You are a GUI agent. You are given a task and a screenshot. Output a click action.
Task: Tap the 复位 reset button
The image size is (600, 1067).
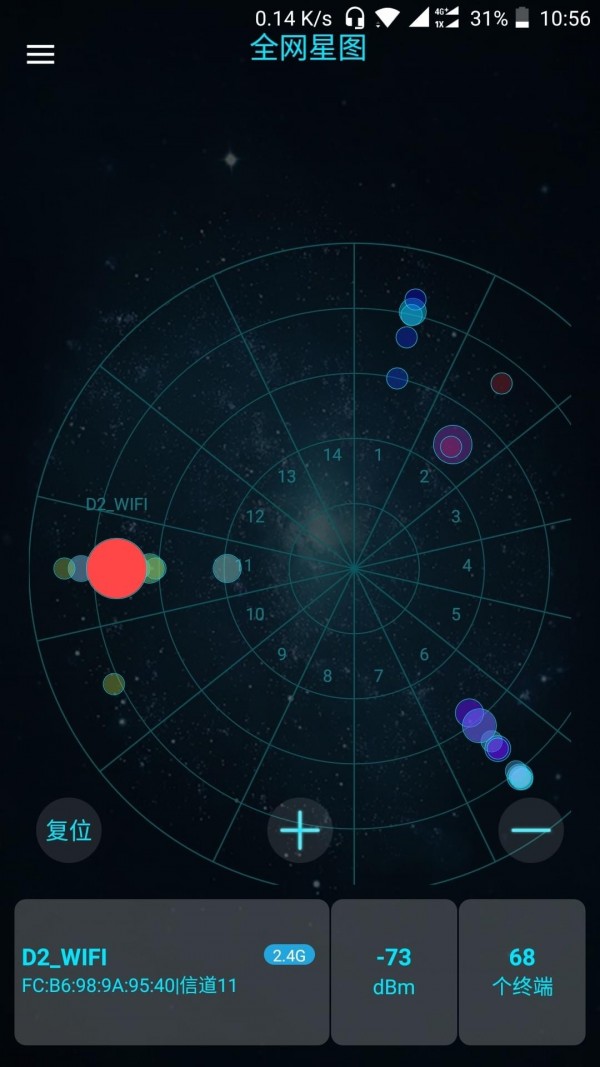(69, 830)
